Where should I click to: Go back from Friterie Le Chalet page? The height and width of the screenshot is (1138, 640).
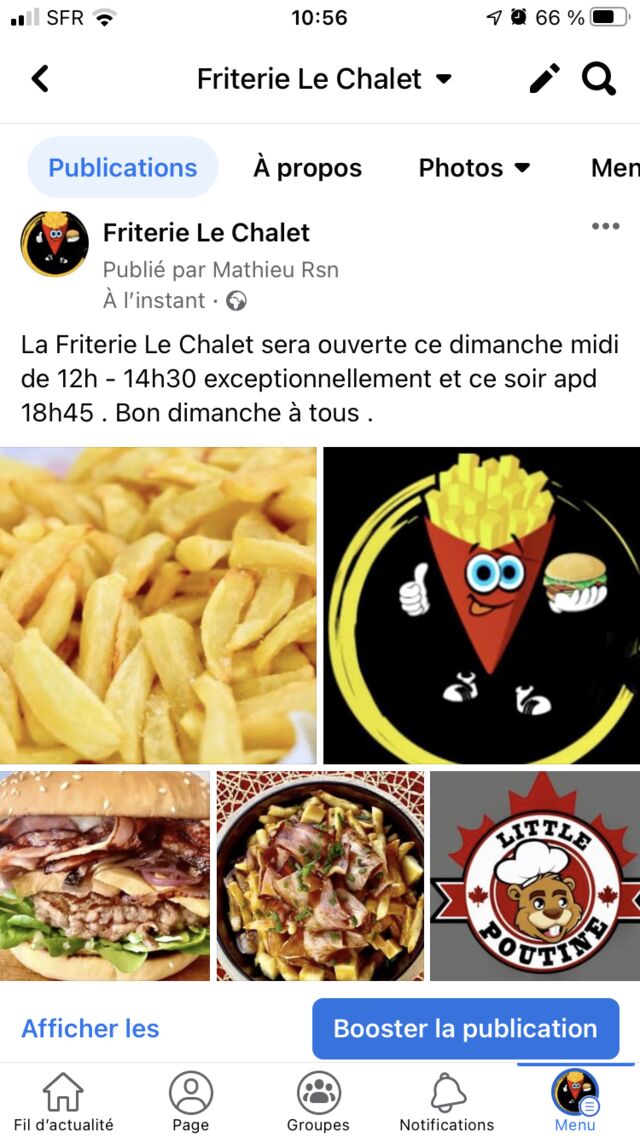[x=40, y=79]
